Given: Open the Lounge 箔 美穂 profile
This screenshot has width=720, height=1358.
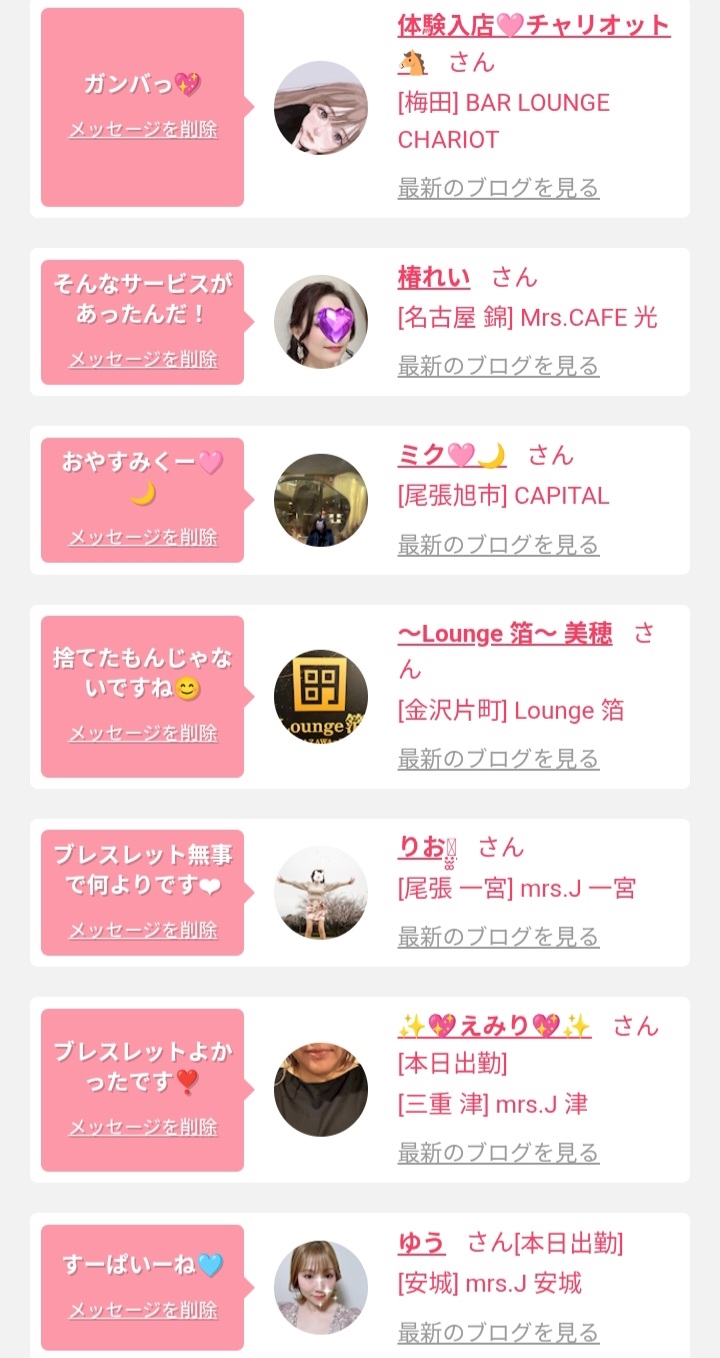Looking at the screenshot, I should coord(505,634).
